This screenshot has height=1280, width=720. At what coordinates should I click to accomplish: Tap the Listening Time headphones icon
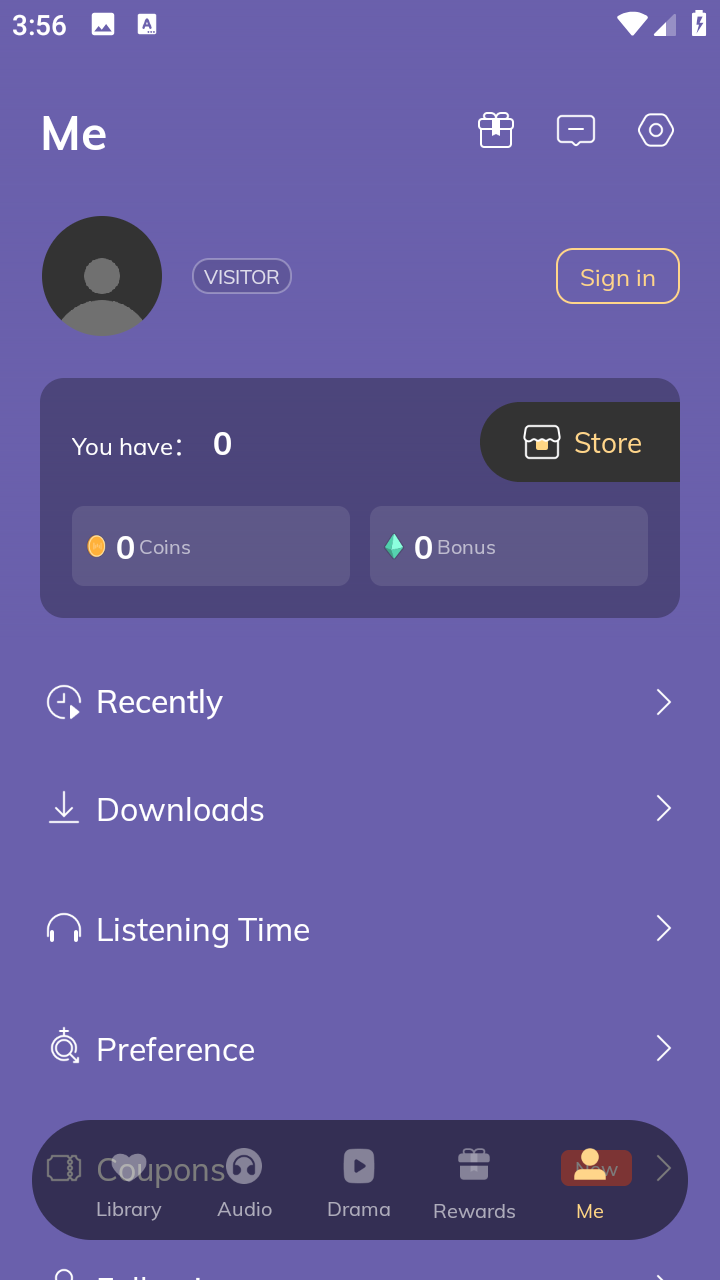63,928
